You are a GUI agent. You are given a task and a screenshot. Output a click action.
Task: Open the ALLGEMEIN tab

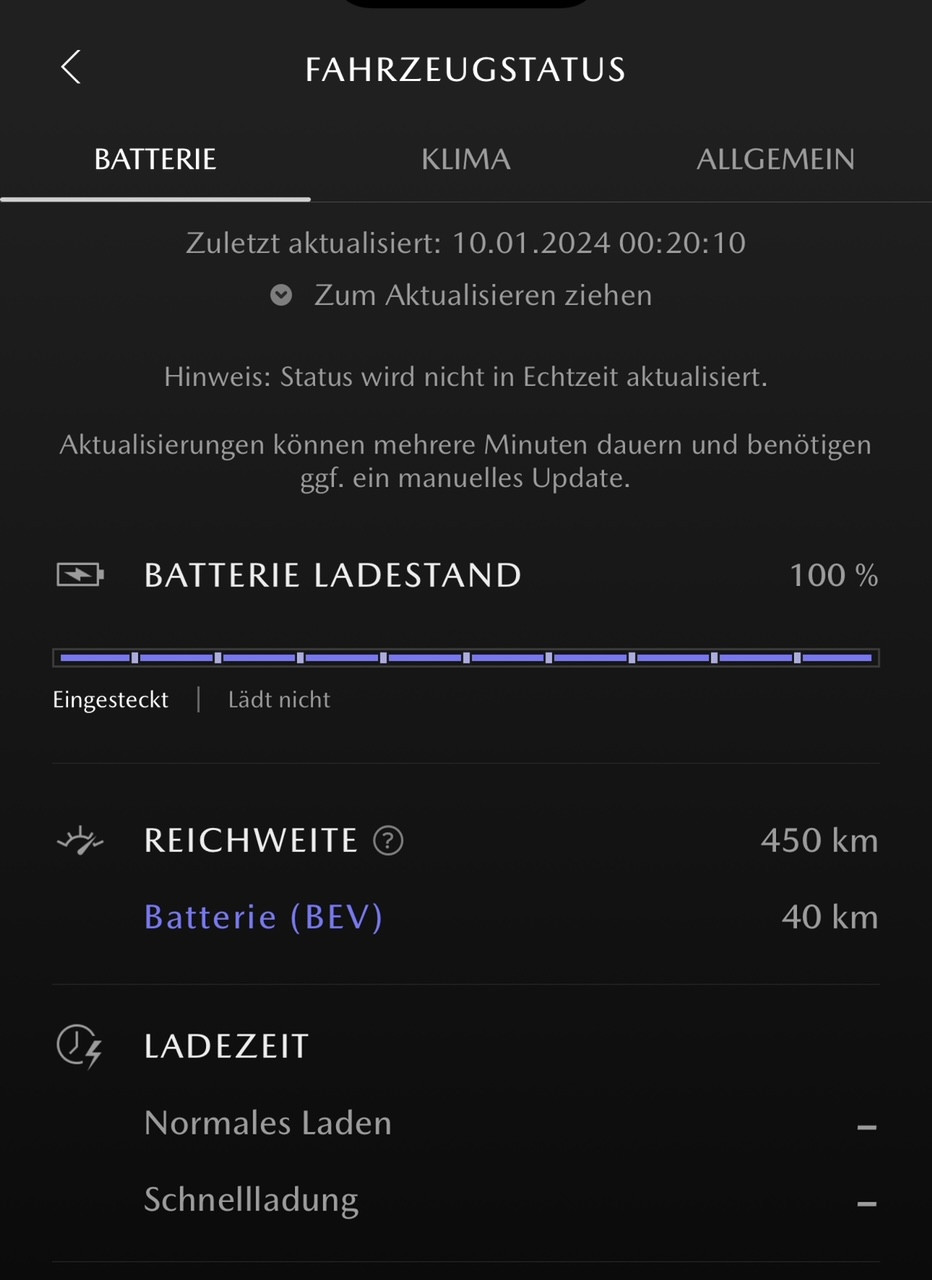pos(775,158)
